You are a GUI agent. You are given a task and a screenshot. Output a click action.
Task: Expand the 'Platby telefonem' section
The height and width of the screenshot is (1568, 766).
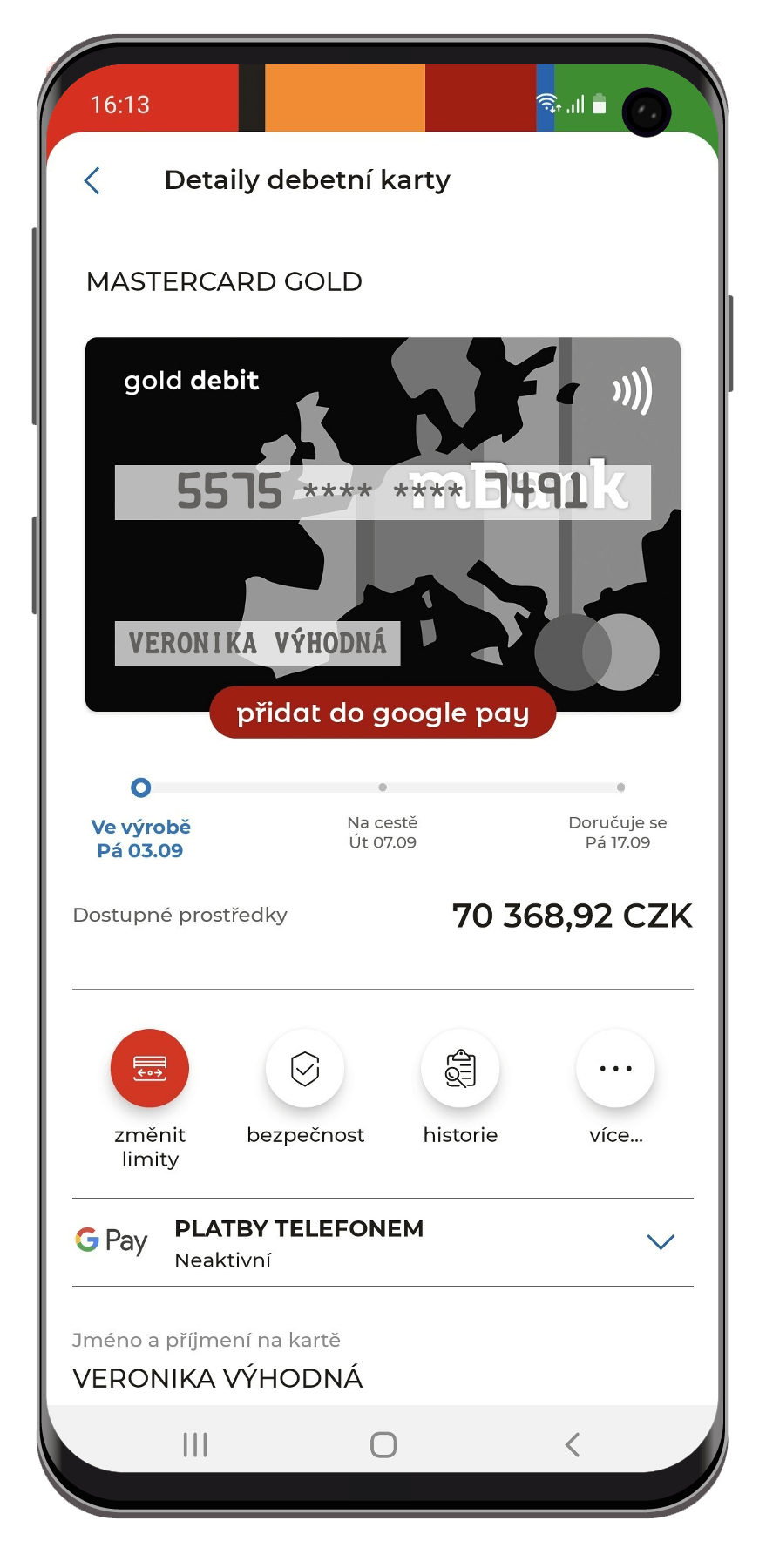pos(661,1242)
